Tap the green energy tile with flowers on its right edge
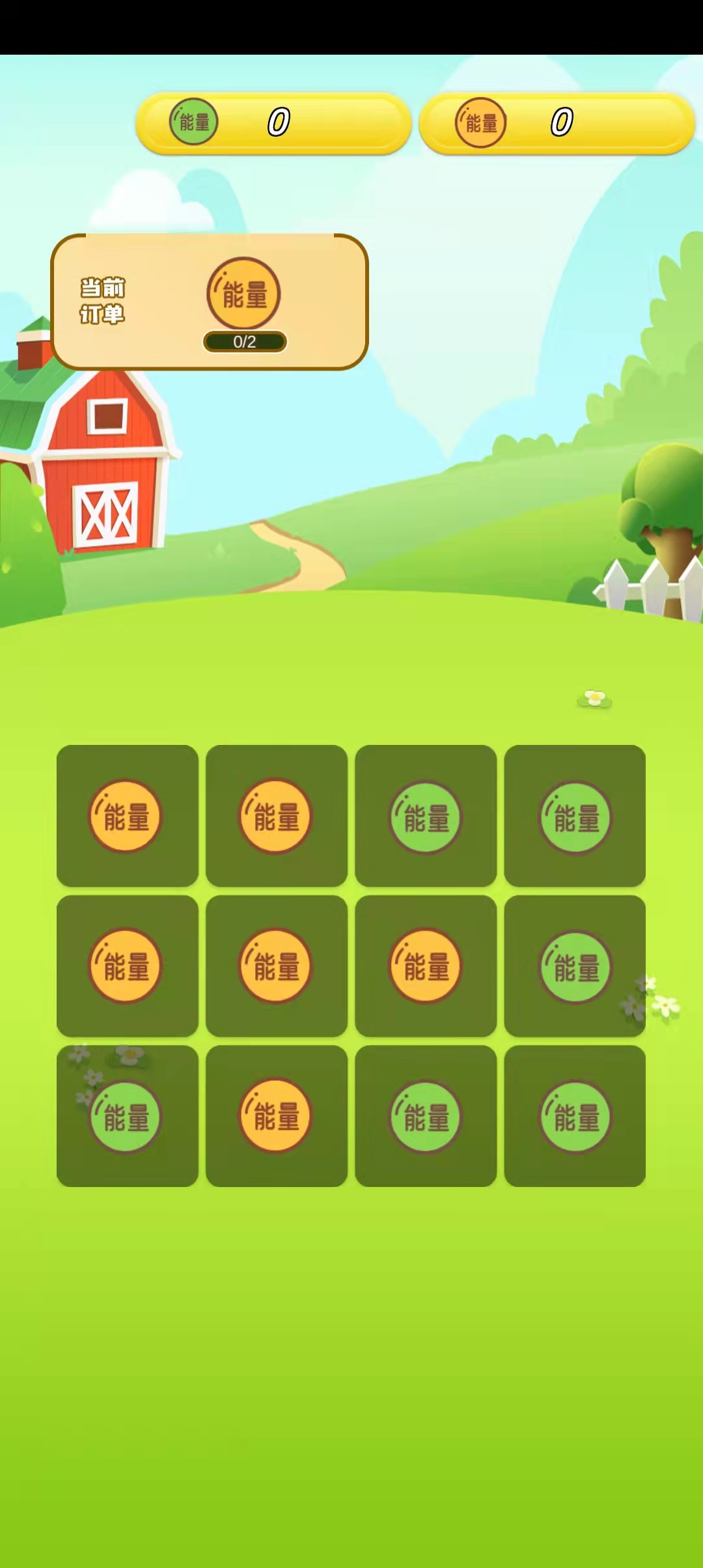 pyautogui.click(x=575, y=966)
